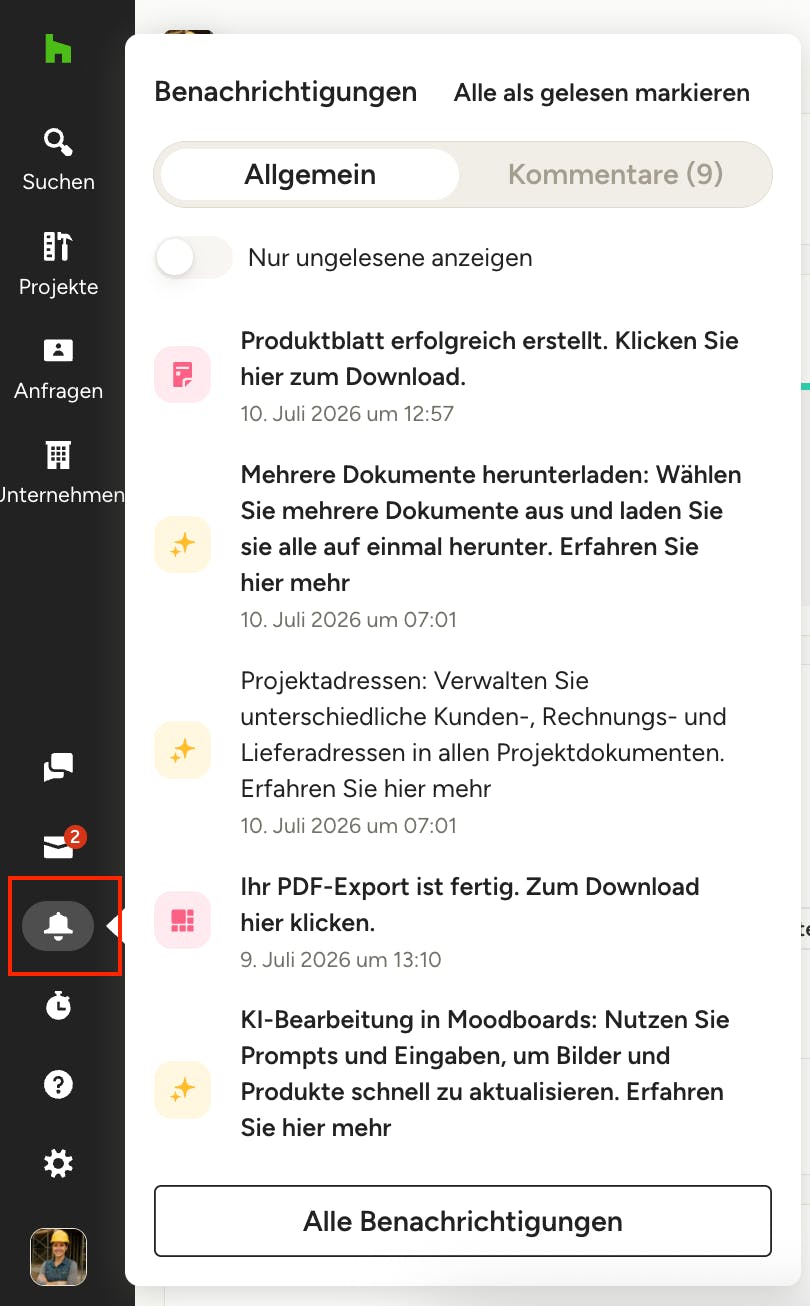Open the profile avatar
The width and height of the screenshot is (810, 1306).
pyautogui.click(x=59, y=1256)
